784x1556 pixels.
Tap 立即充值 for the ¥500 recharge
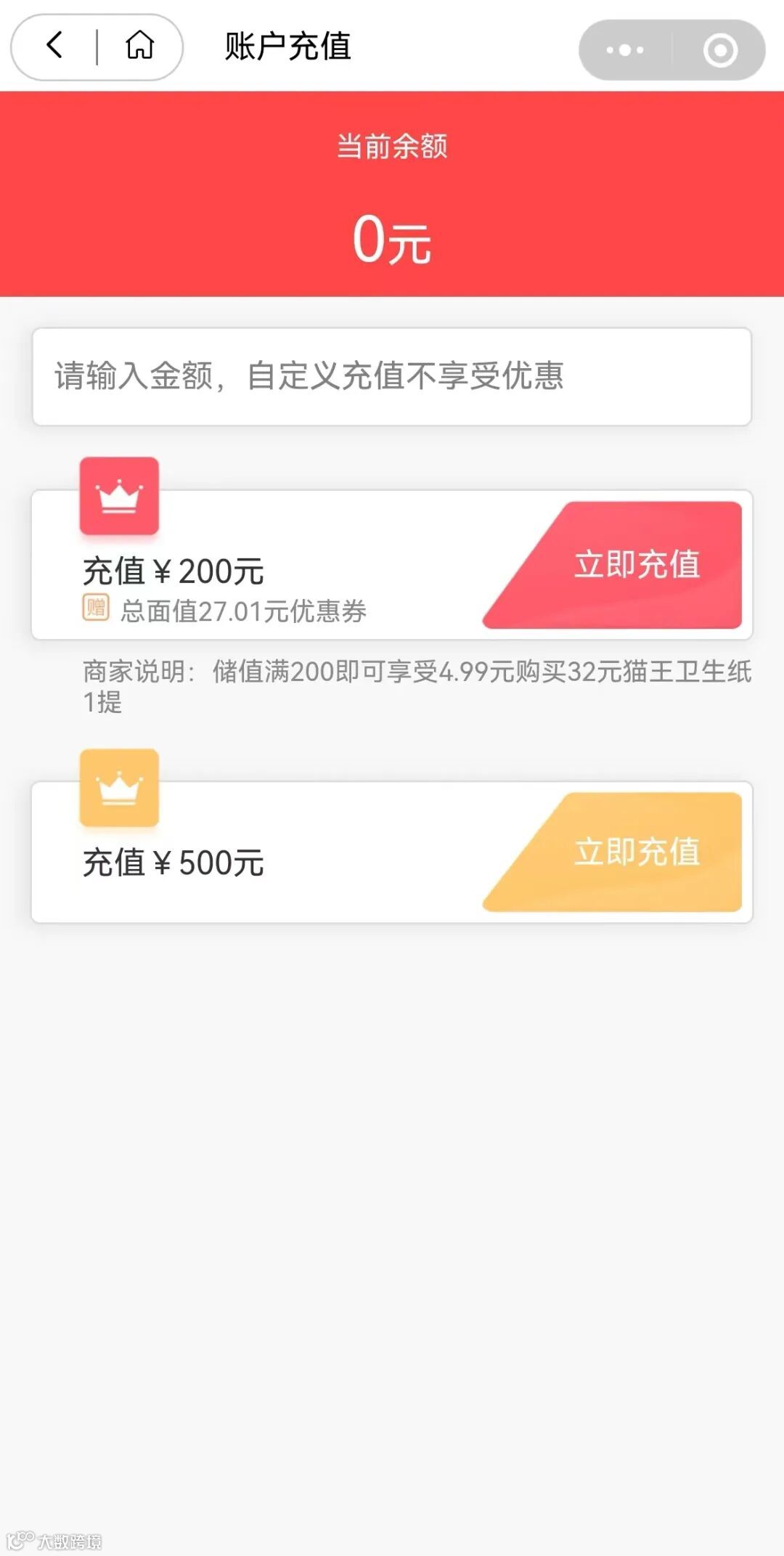pos(613,852)
